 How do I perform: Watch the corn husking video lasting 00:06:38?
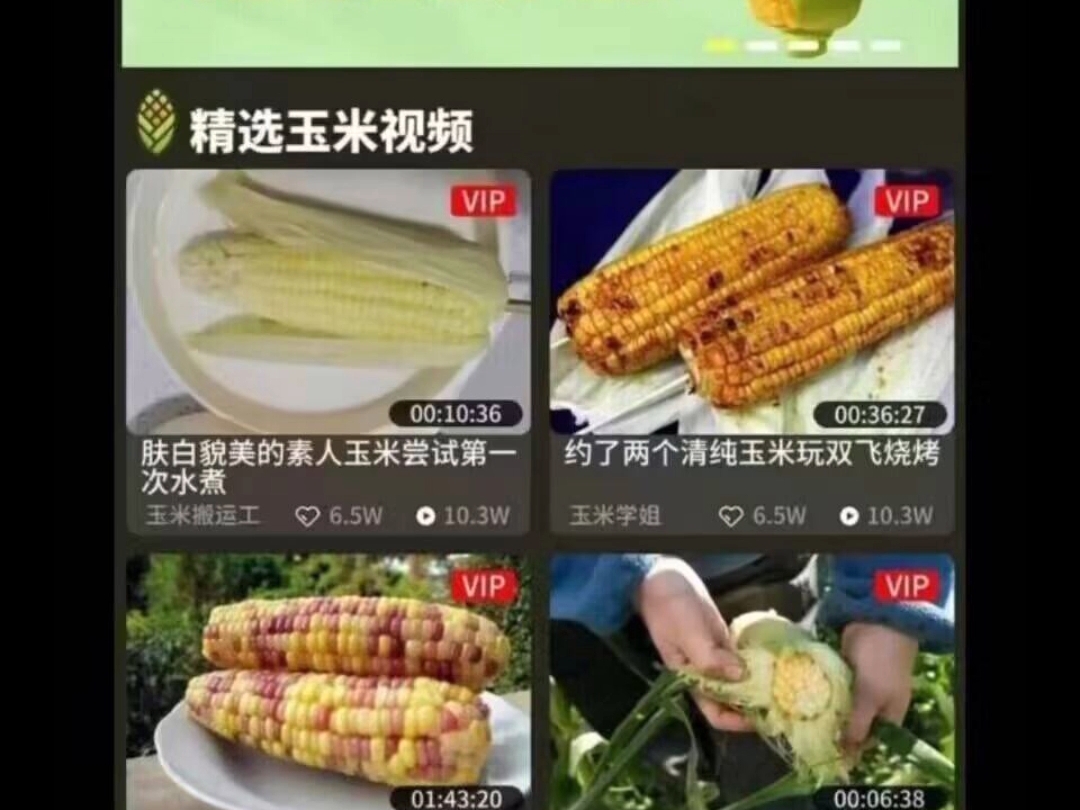click(751, 680)
